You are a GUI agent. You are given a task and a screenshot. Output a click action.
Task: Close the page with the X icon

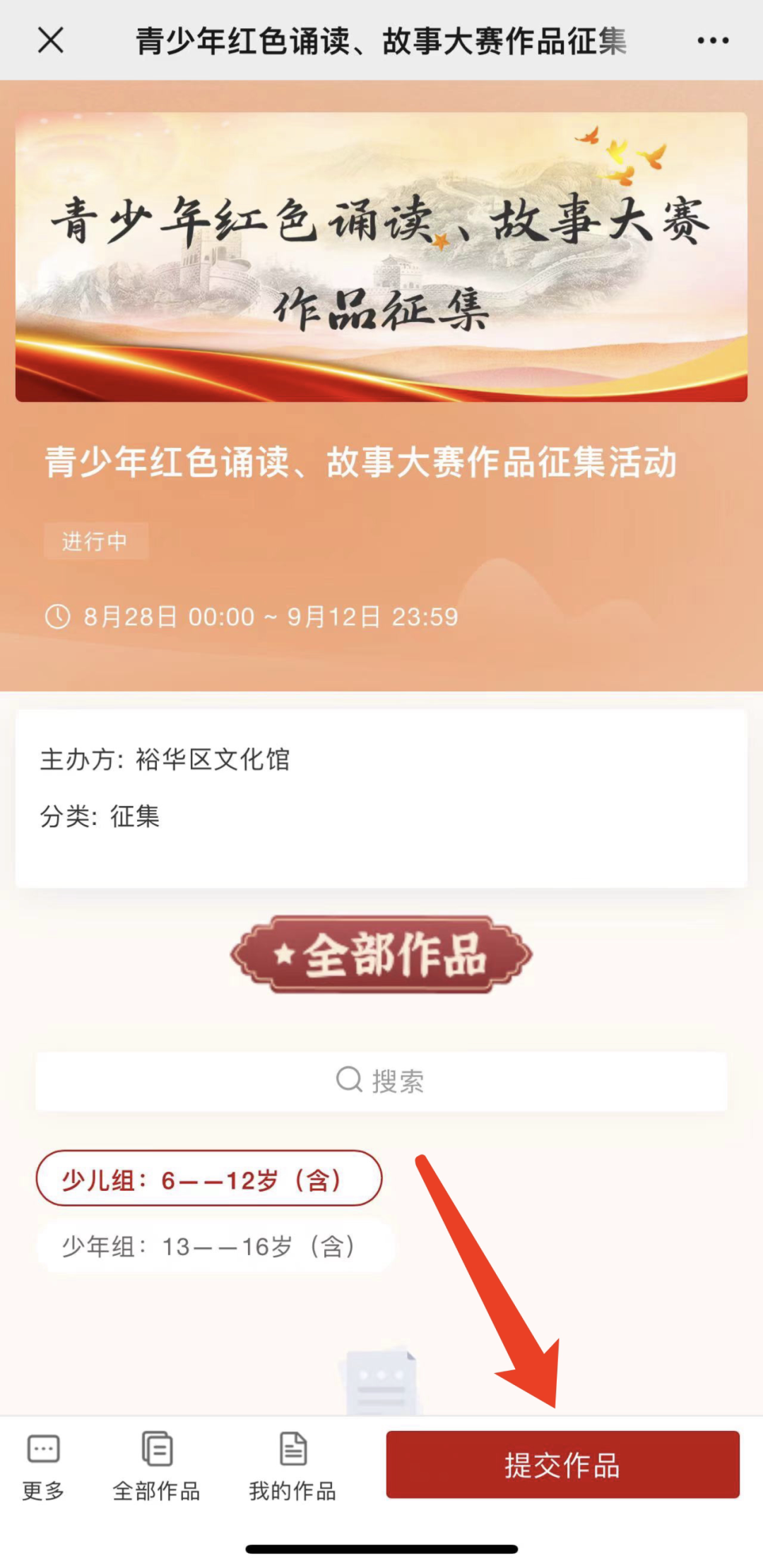pyautogui.click(x=51, y=40)
